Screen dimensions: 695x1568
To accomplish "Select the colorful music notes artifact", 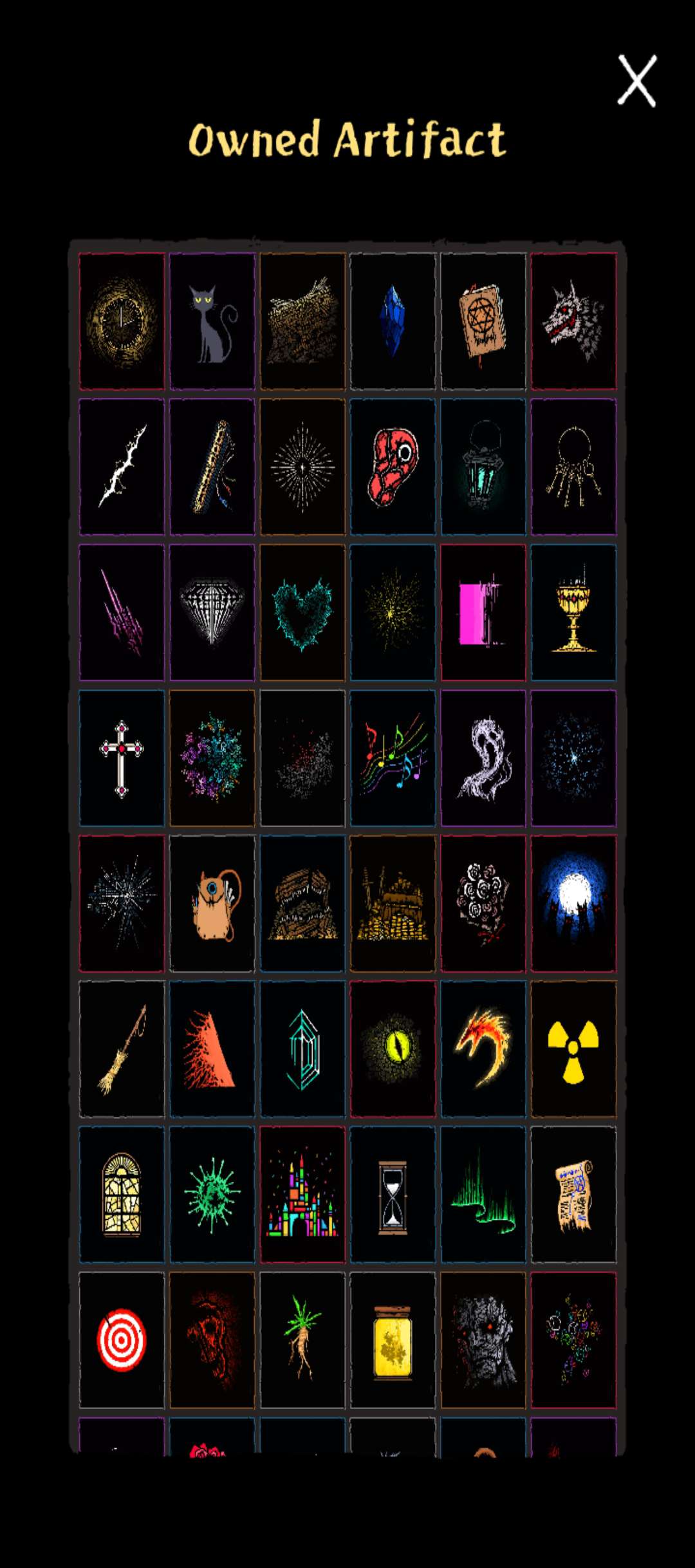I will point(393,758).
